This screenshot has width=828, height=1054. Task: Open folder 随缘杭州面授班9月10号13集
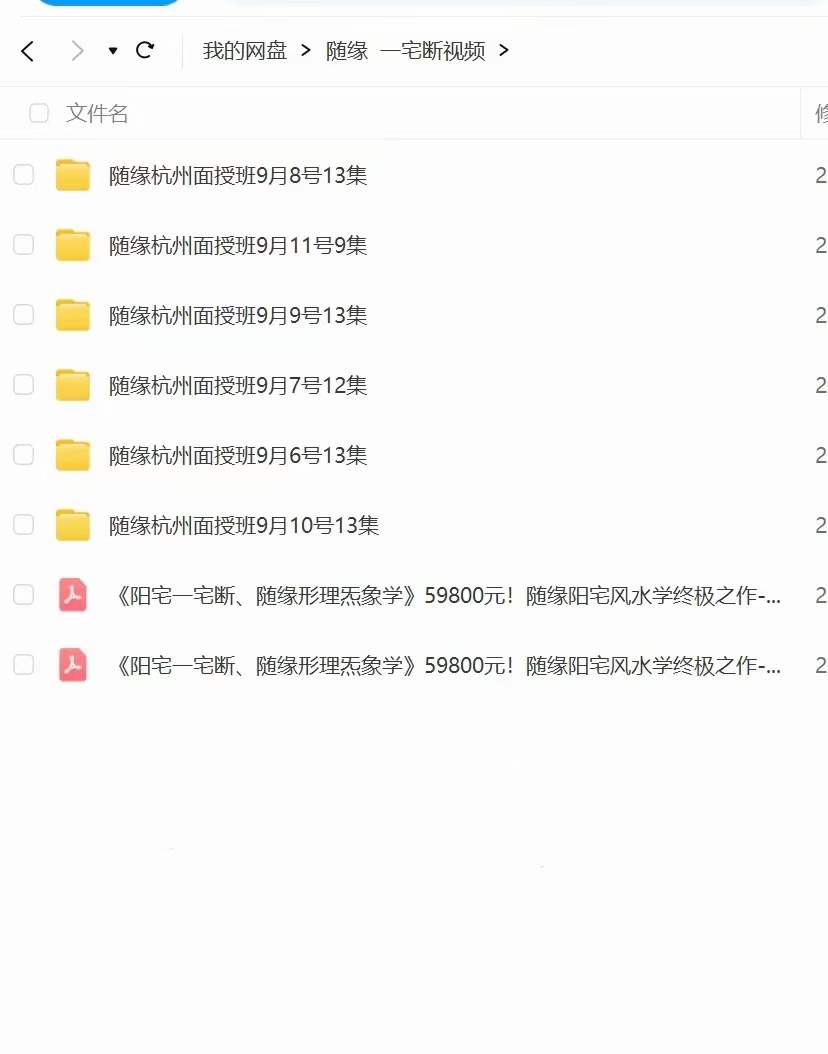244,525
